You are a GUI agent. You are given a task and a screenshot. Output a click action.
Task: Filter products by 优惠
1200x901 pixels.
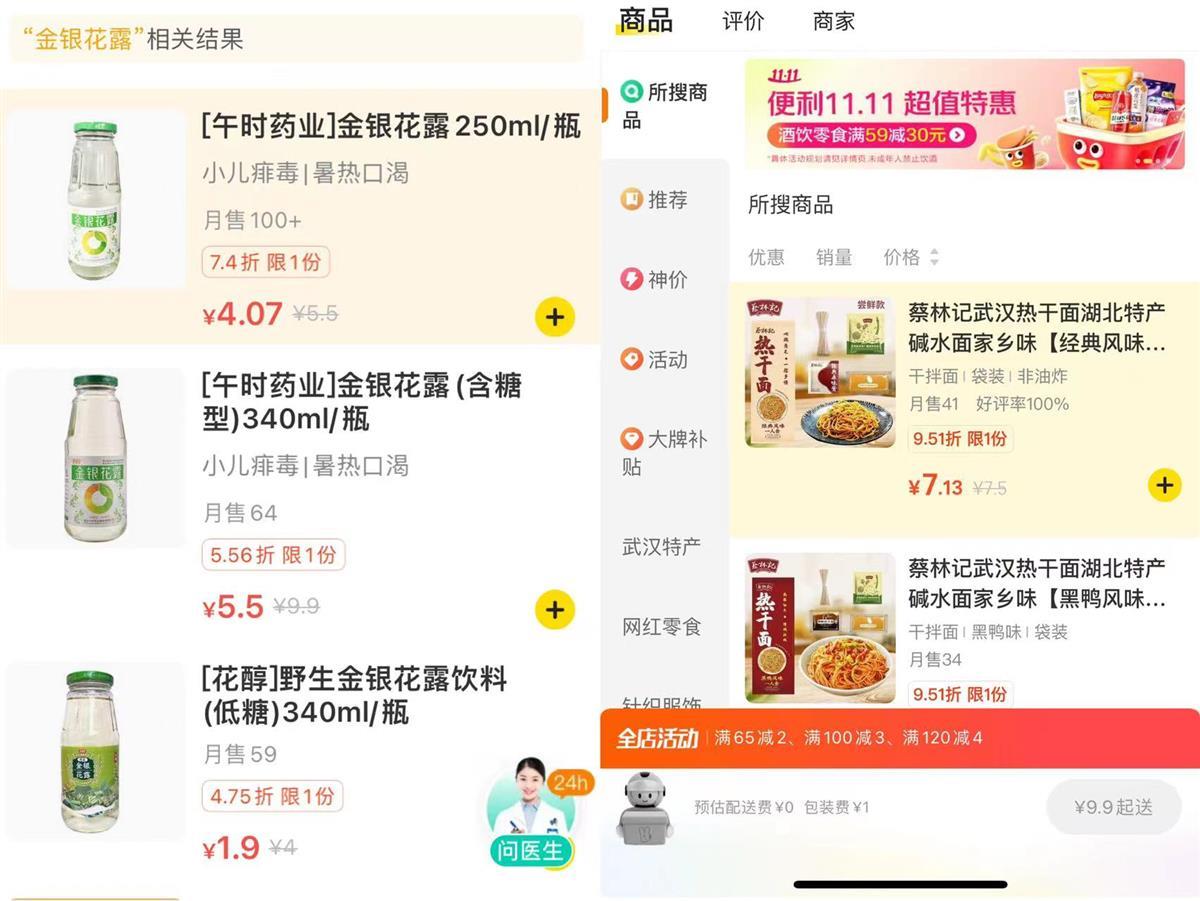pyautogui.click(x=766, y=257)
